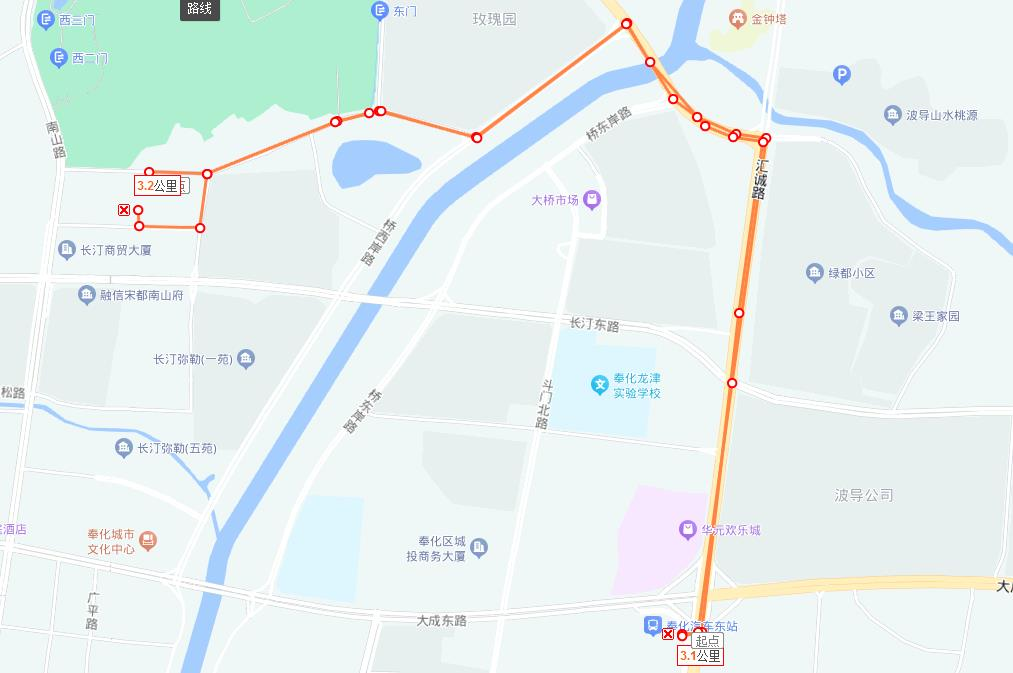1013x673 pixels.
Task: Open 奉化城市文化中心 place details
Action: pos(149,541)
